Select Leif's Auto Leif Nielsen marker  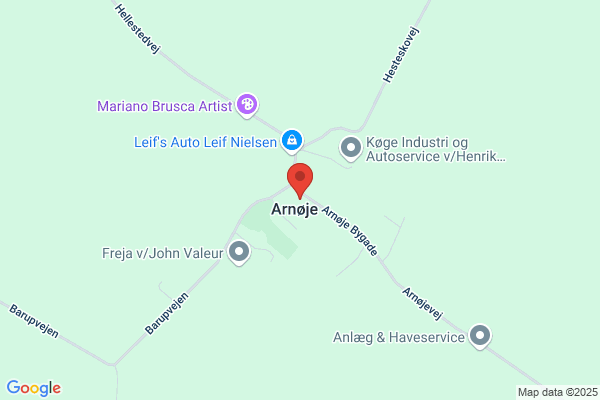[292, 141]
